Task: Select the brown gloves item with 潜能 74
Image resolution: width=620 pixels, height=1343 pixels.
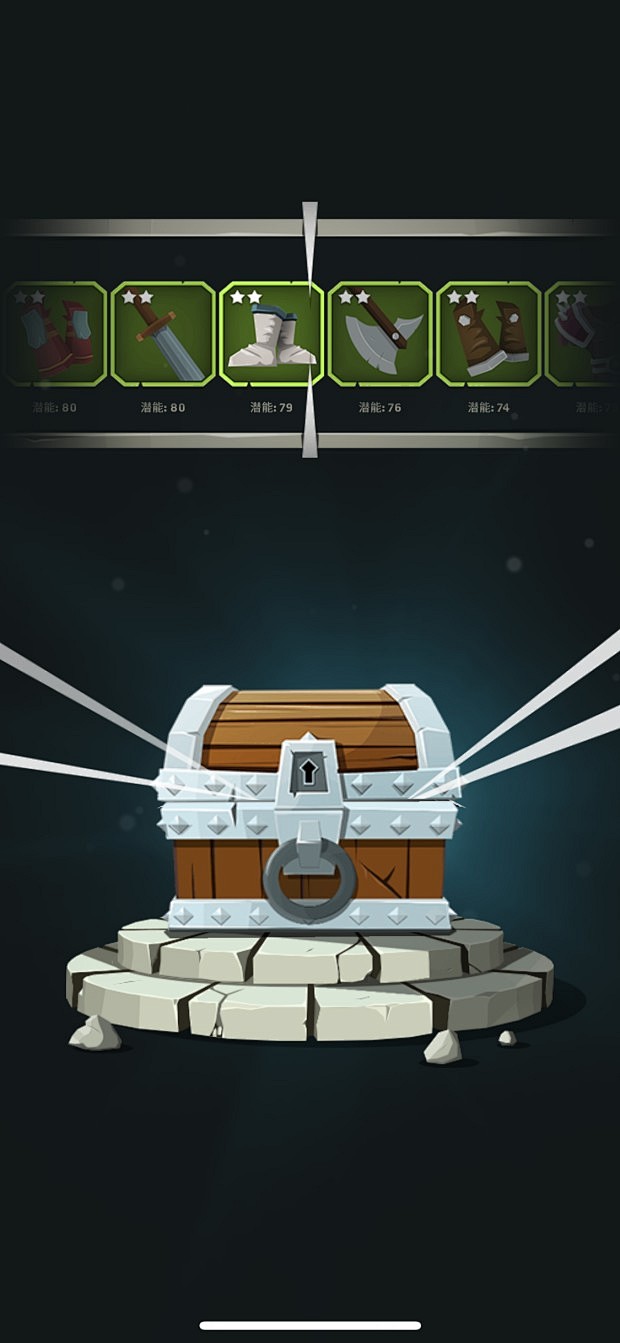Action: point(489,334)
